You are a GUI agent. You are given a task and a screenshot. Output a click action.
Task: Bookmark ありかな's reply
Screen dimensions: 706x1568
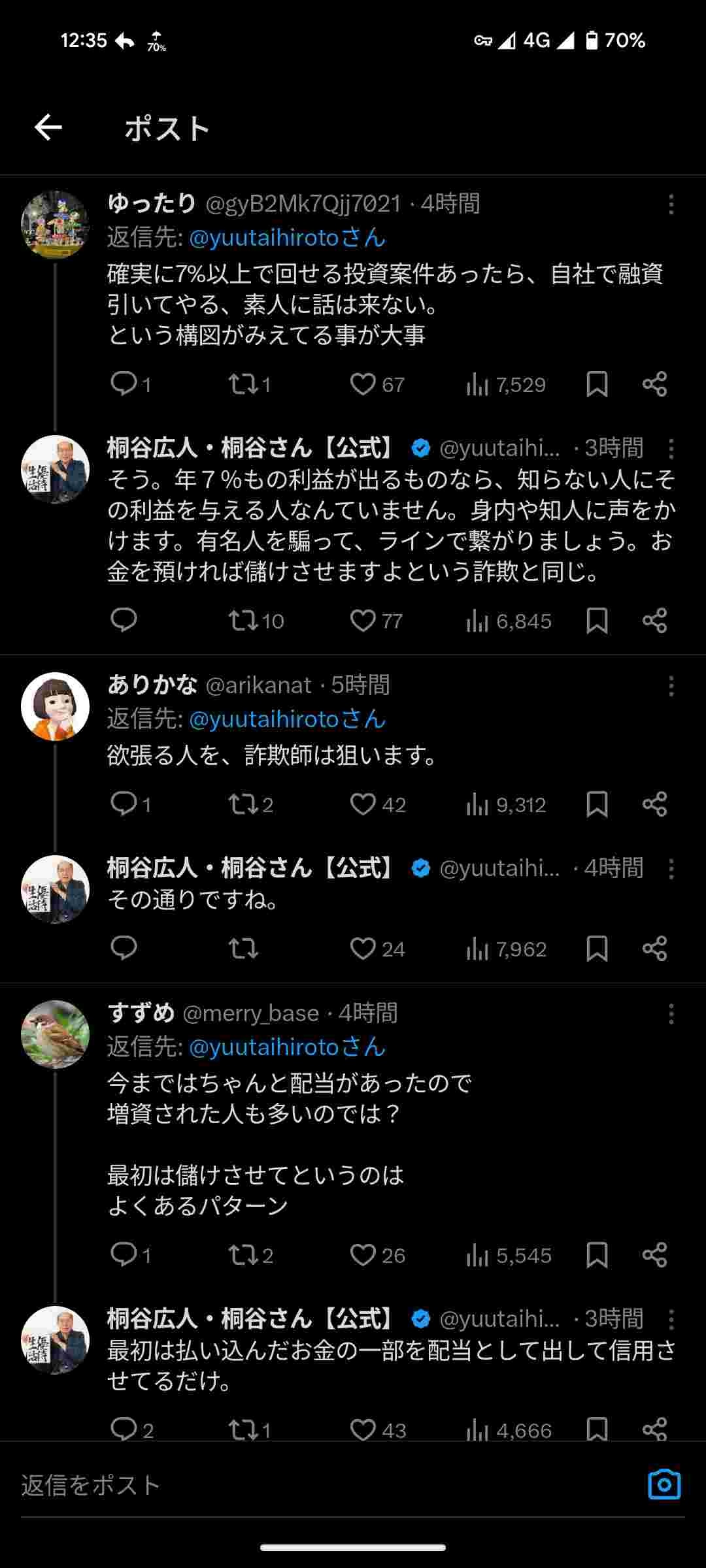point(597,804)
